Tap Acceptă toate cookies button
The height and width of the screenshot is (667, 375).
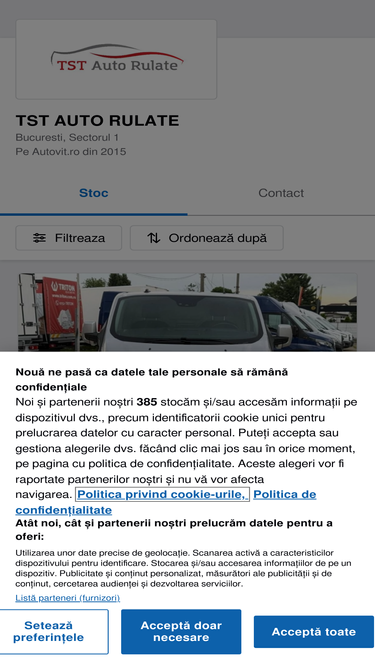point(314,632)
